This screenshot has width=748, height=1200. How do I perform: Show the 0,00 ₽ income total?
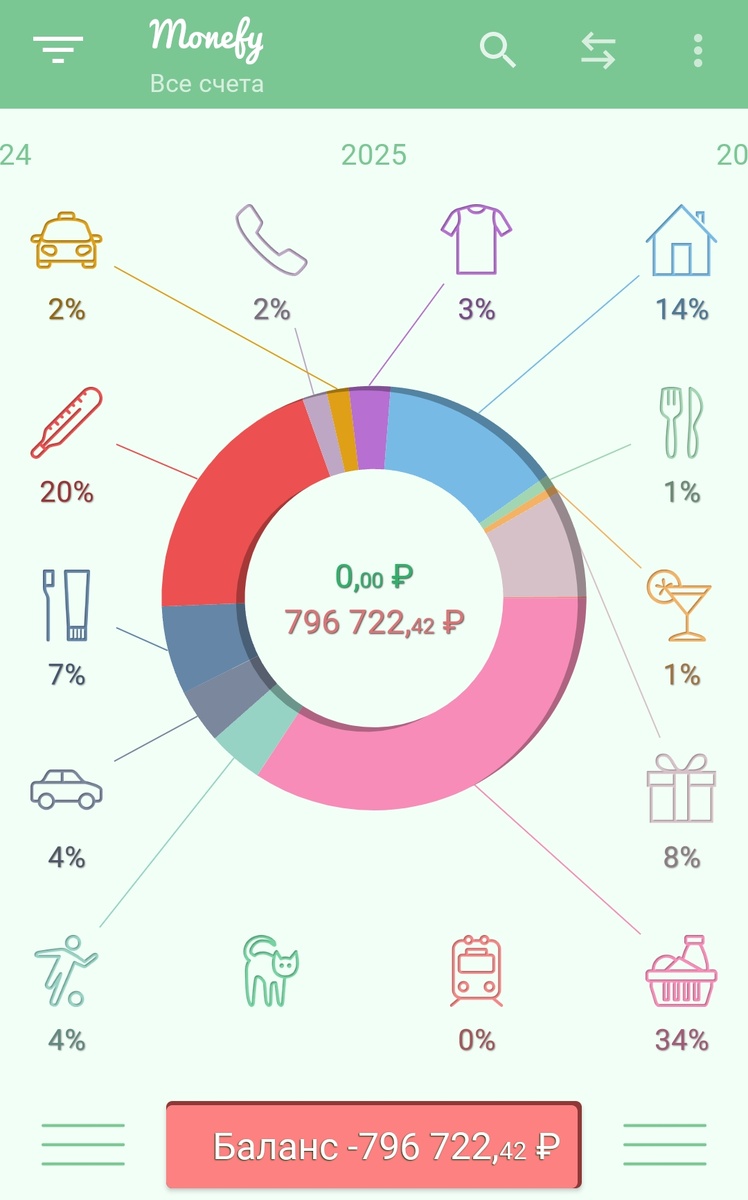(x=374, y=577)
